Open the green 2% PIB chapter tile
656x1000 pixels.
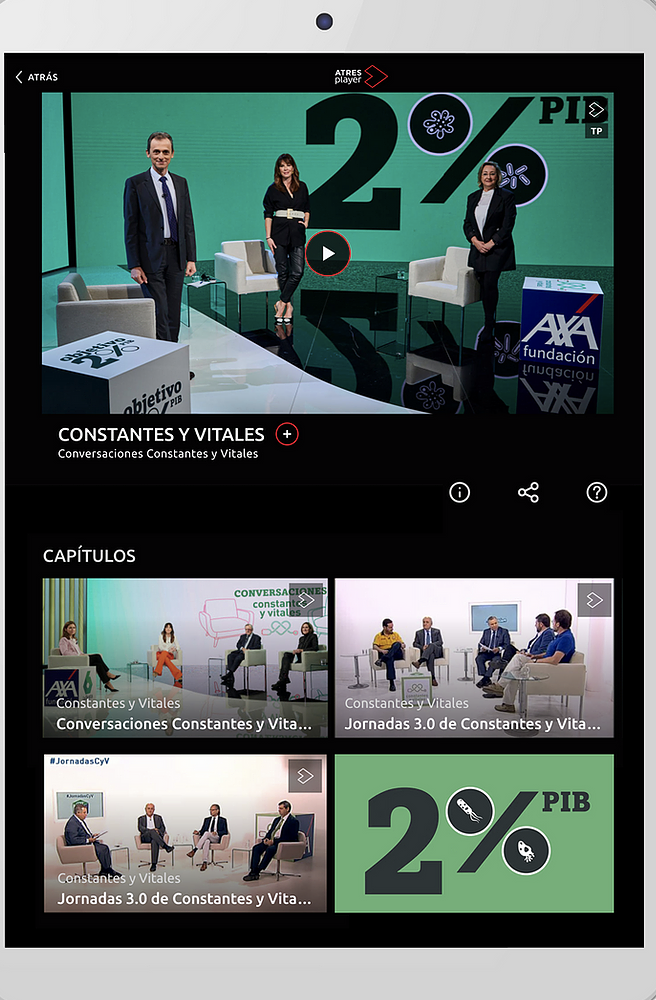(x=474, y=832)
